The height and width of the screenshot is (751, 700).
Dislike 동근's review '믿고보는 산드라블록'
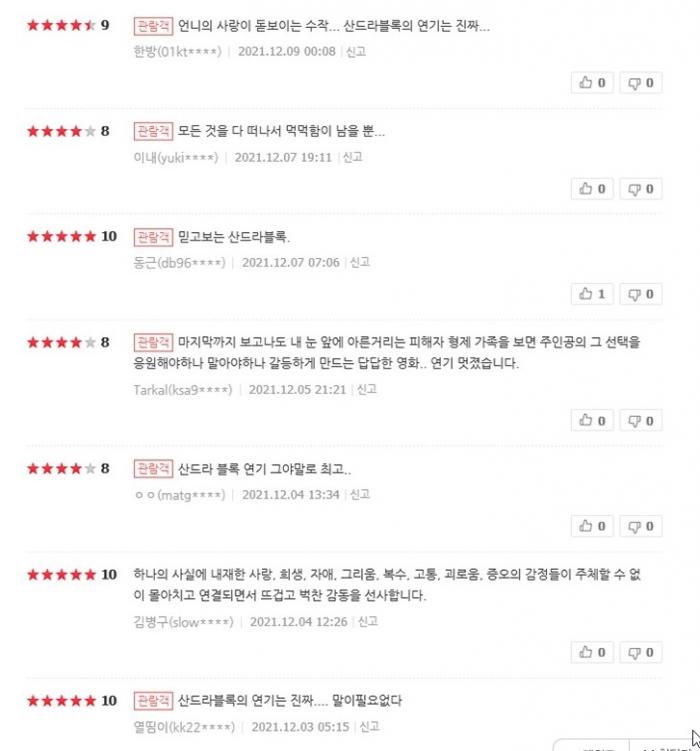640,294
